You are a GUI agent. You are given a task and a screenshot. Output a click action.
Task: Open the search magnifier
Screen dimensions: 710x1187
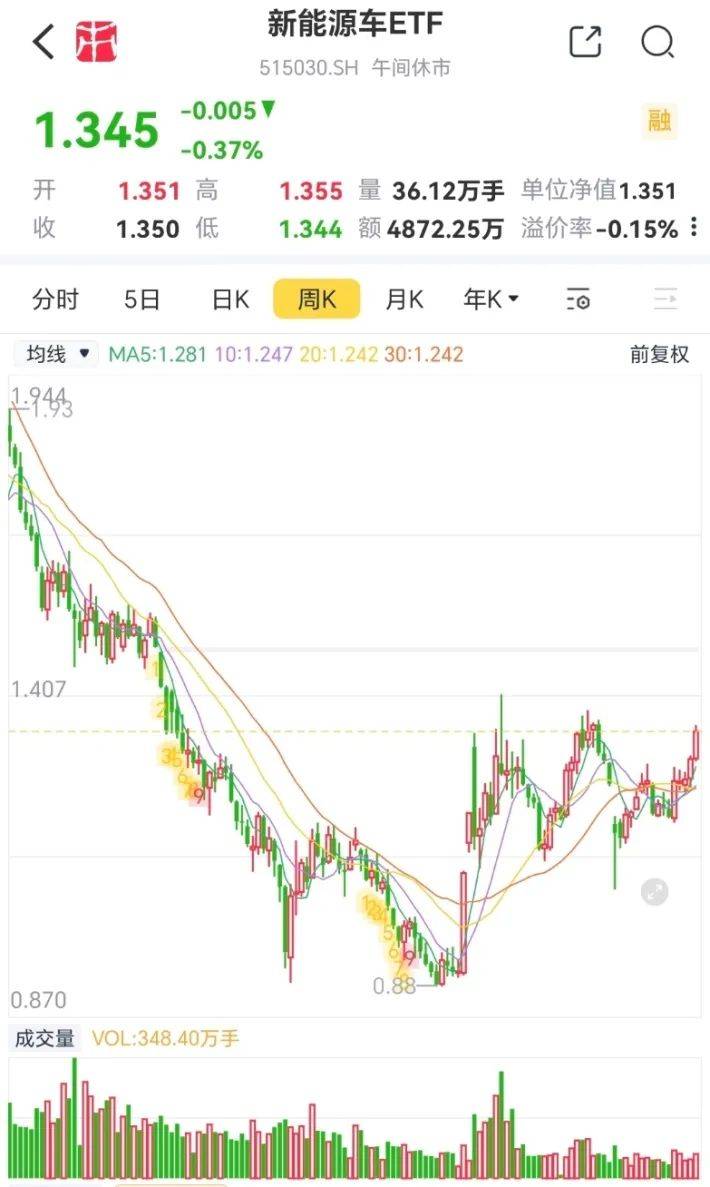tap(657, 42)
